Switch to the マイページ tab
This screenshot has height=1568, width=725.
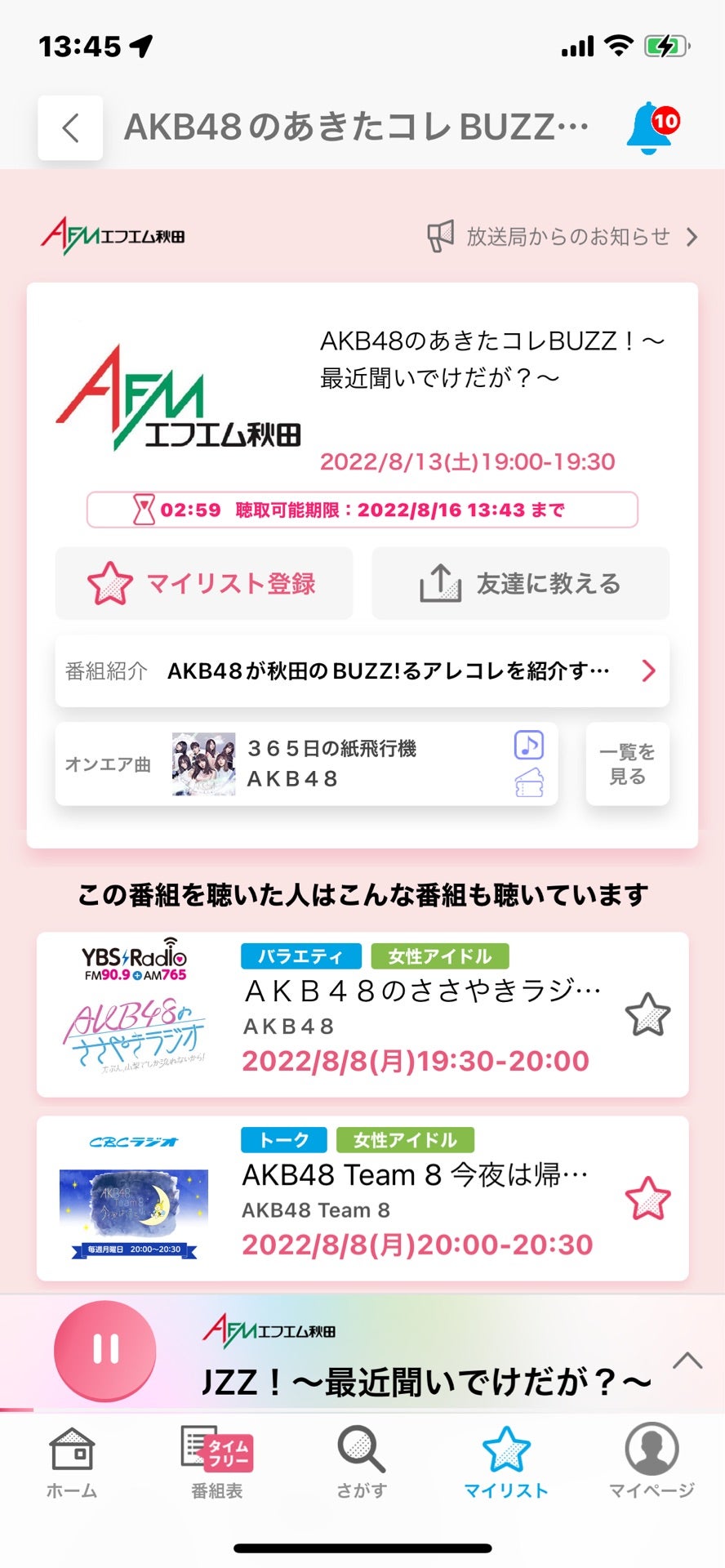point(652,1462)
